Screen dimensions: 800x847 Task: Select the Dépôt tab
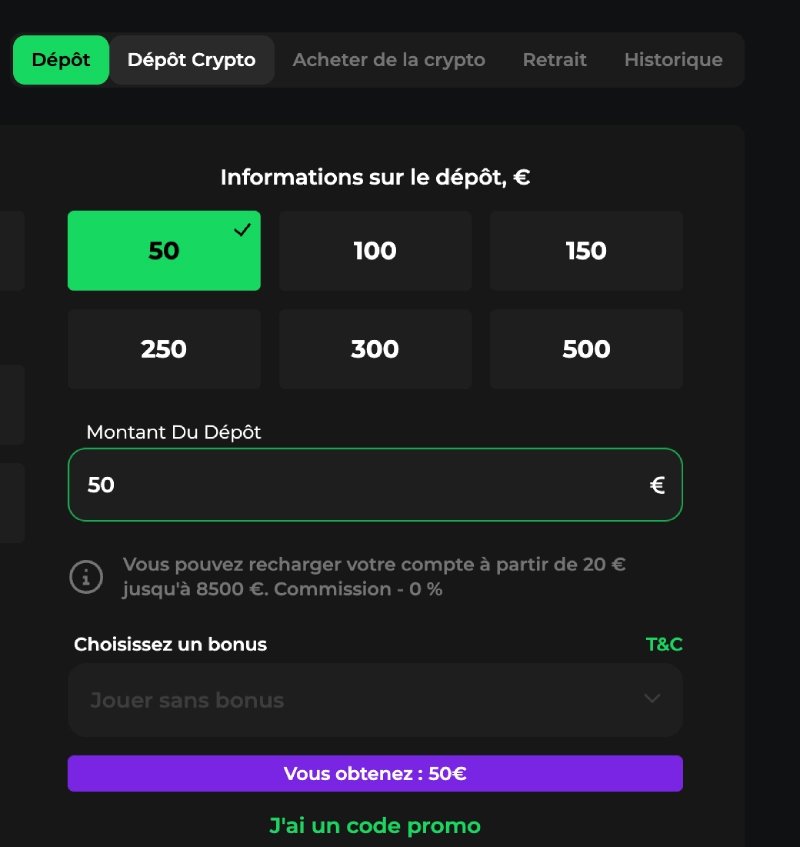60,60
